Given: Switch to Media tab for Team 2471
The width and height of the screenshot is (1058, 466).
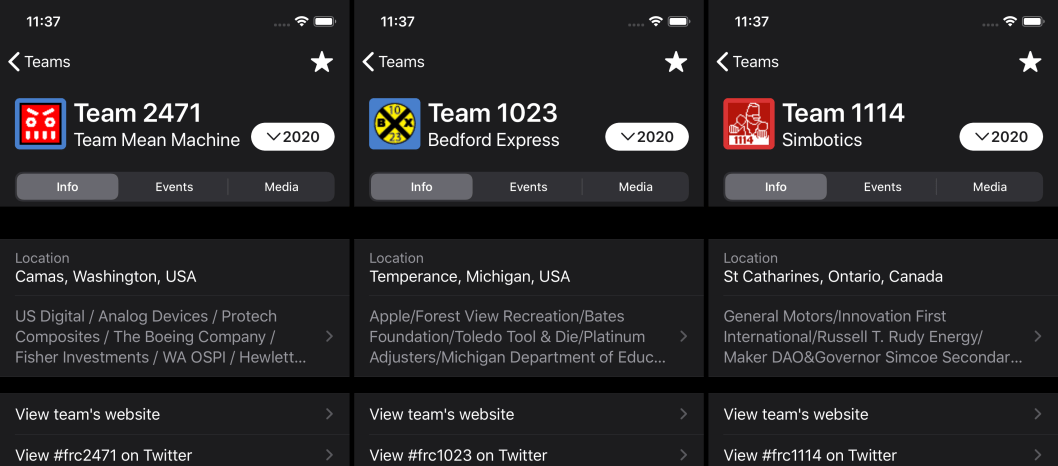Looking at the screenshot, I should tap(281, 187).
